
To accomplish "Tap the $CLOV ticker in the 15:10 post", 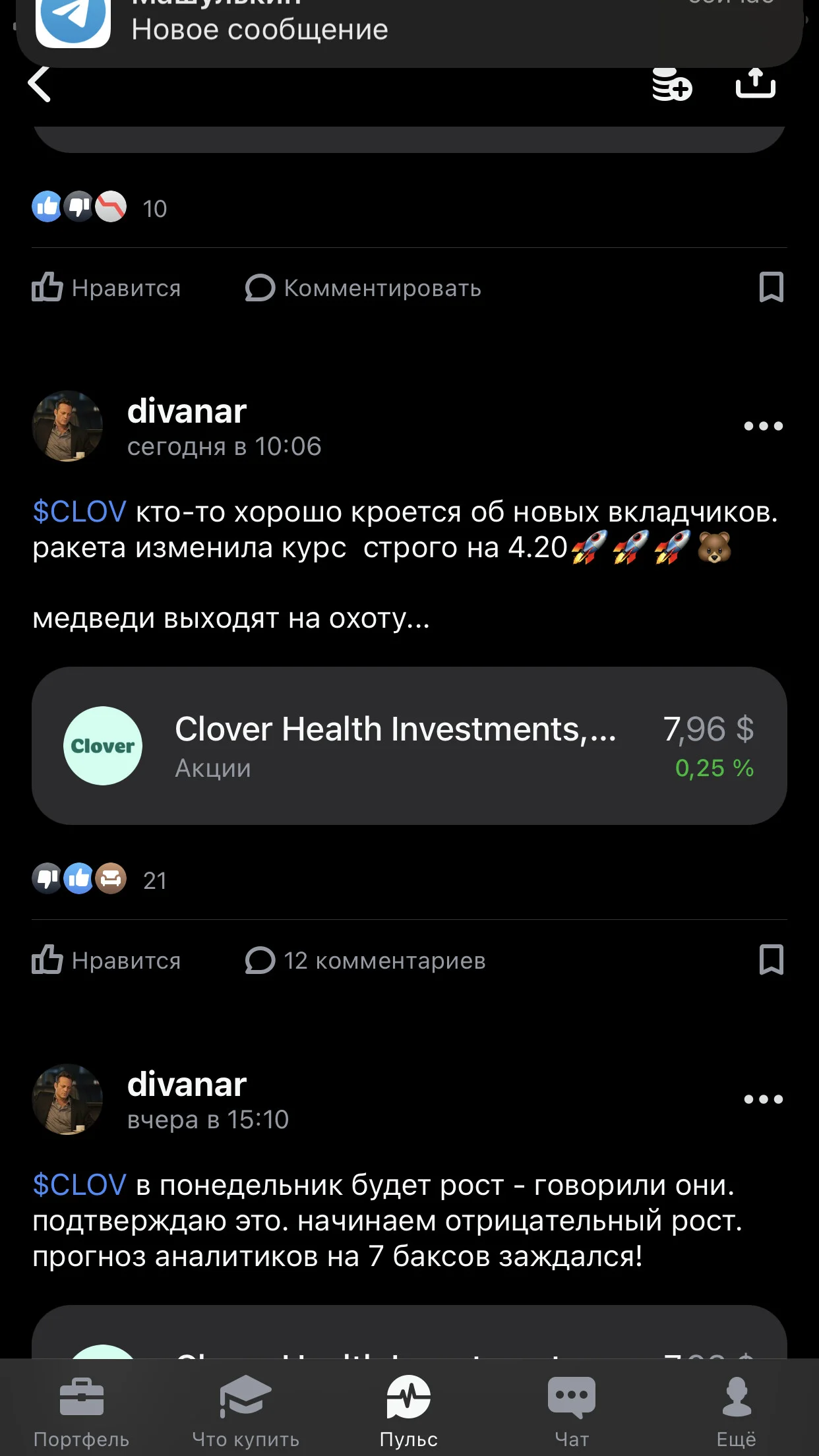I will click(79, 1185).
